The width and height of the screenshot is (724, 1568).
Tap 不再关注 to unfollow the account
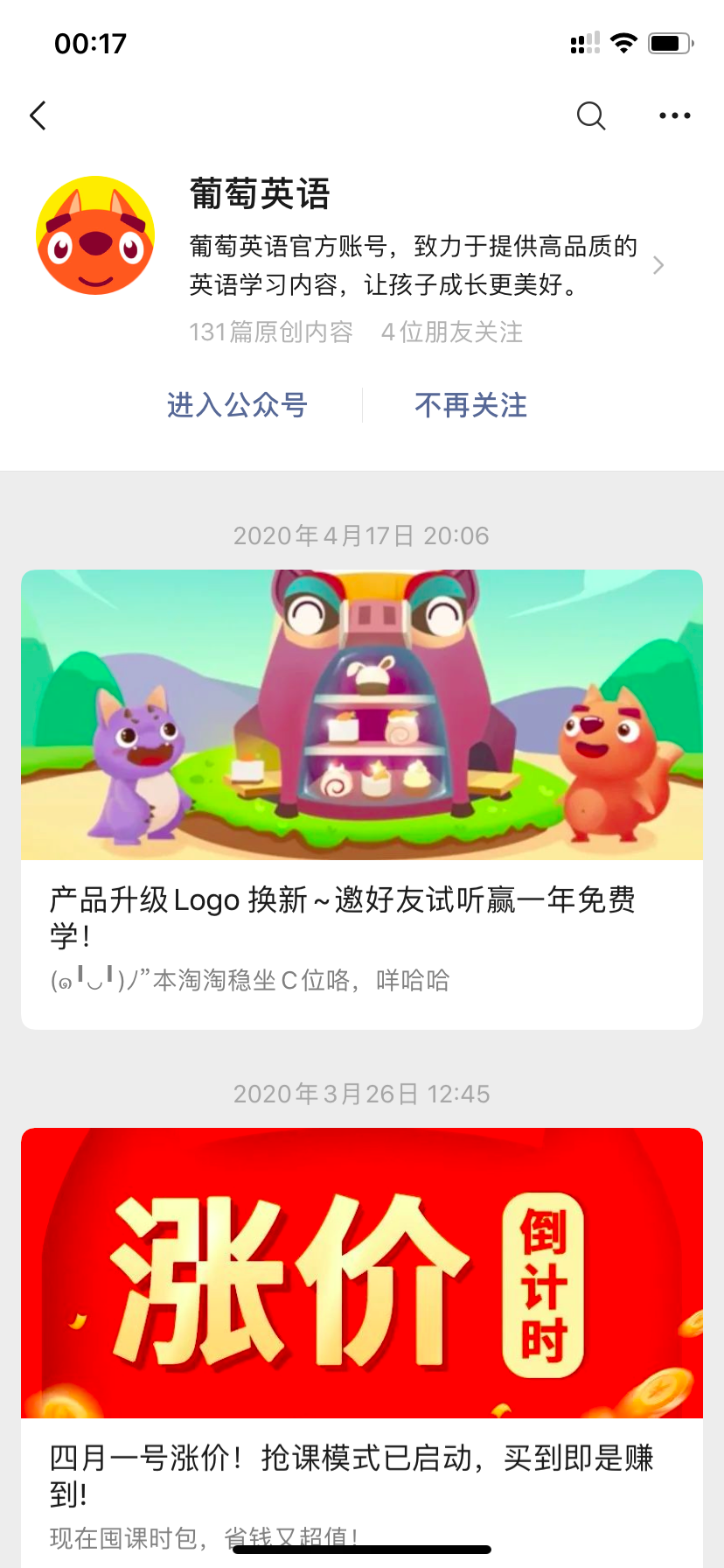(x=469, y=405)
